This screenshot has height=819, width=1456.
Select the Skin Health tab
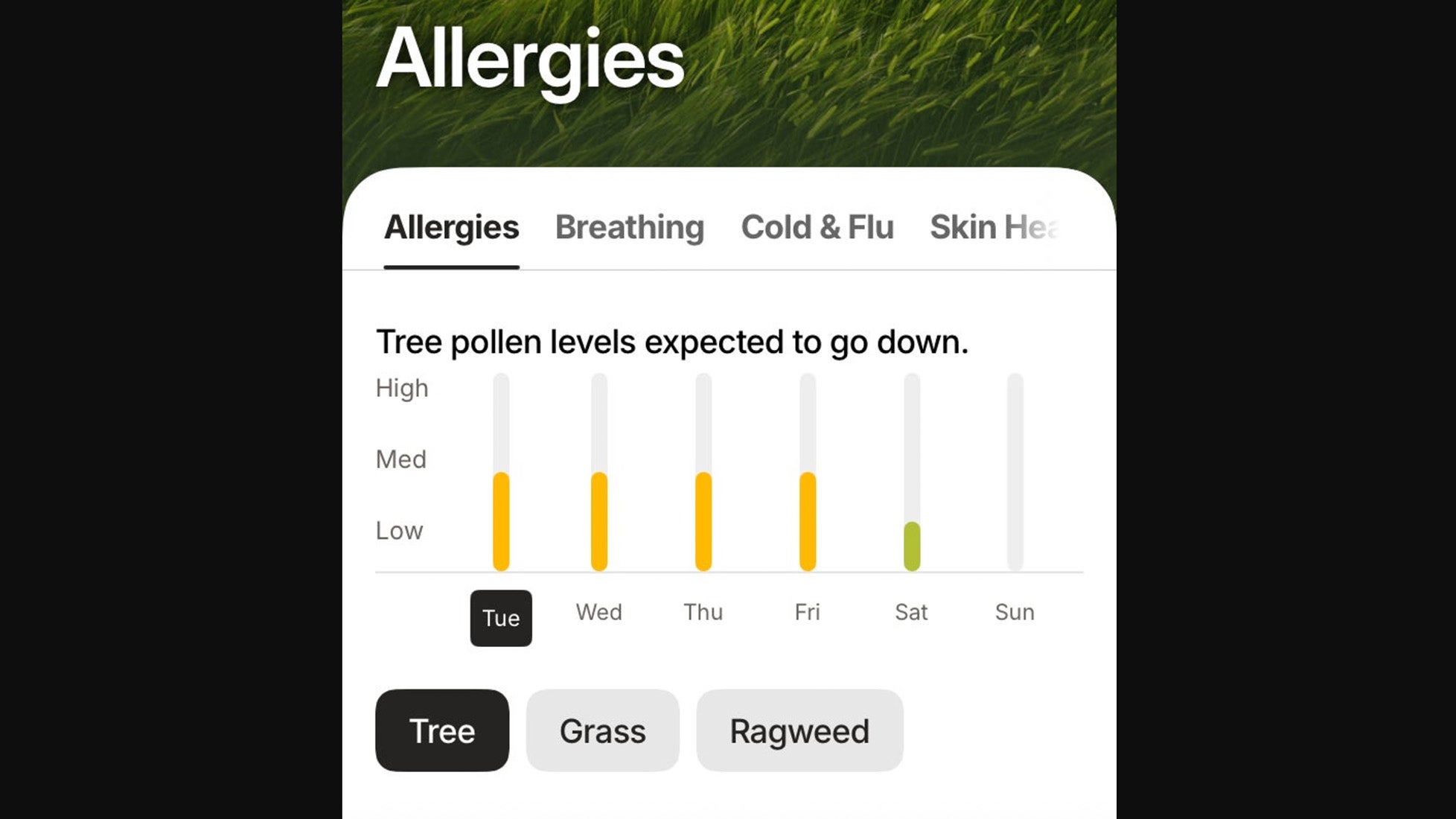pyautogui.click(x=993, y=228)
